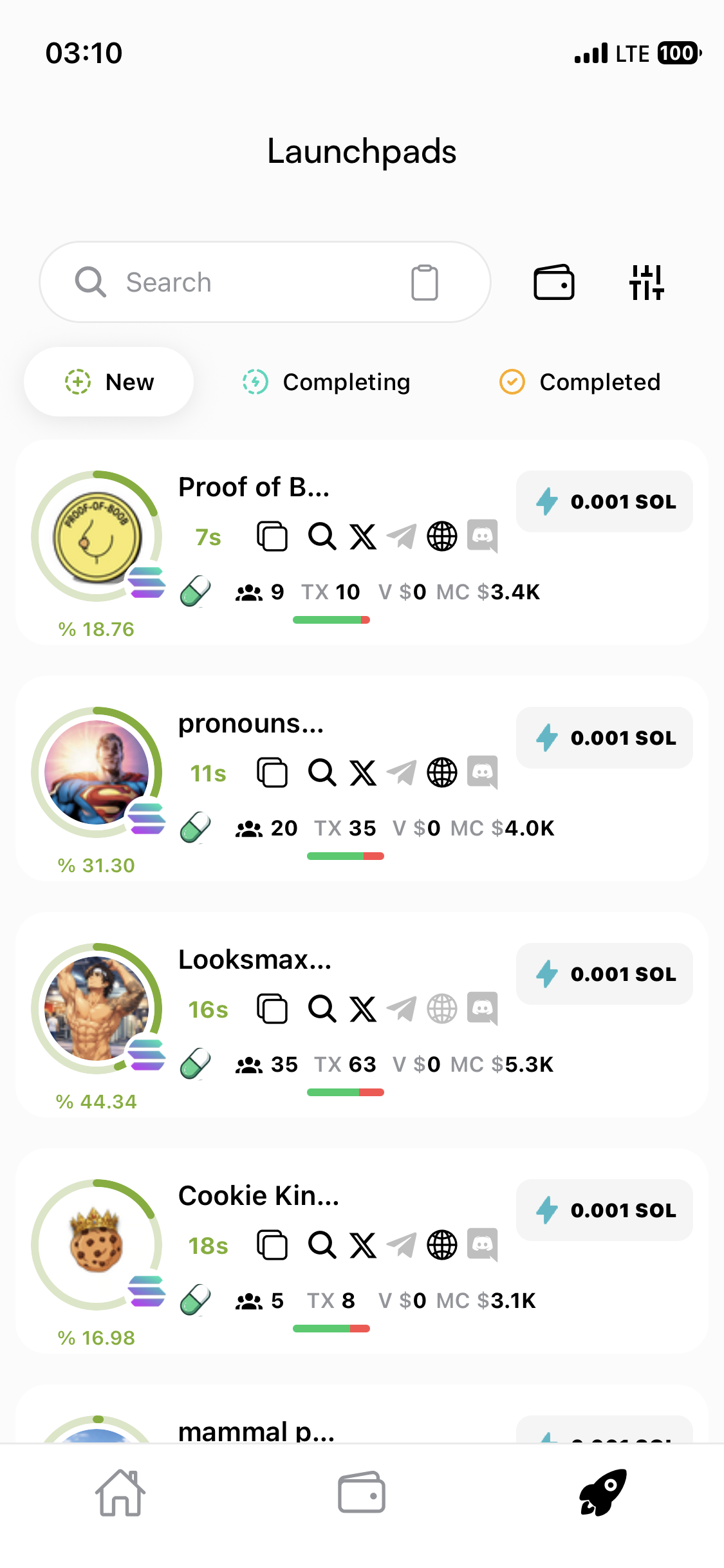Switch to the Completed tab
The width and height of the screenshot is (724, 1568).
click(580, 382)
